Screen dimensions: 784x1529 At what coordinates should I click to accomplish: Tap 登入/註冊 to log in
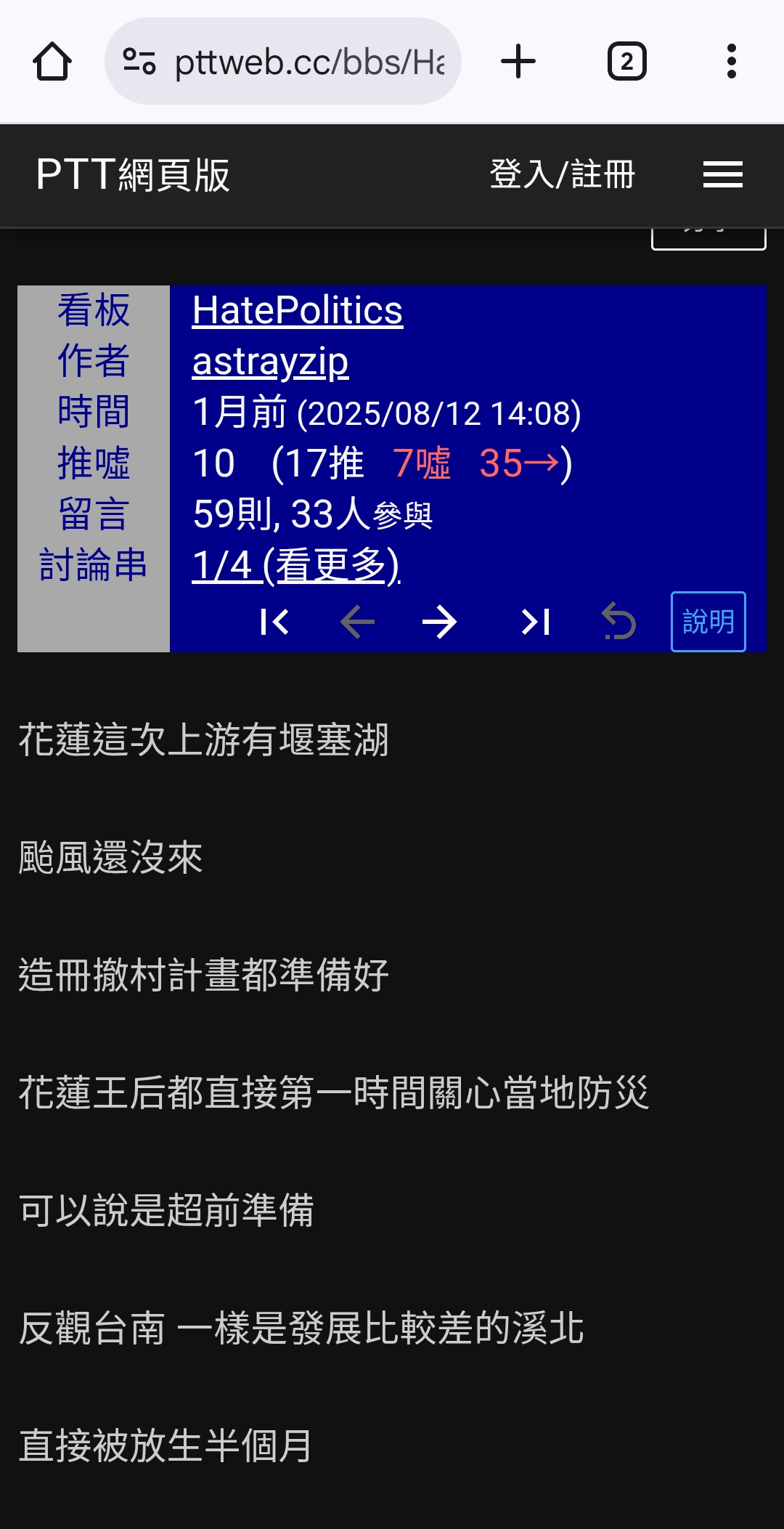pos(563,175)
